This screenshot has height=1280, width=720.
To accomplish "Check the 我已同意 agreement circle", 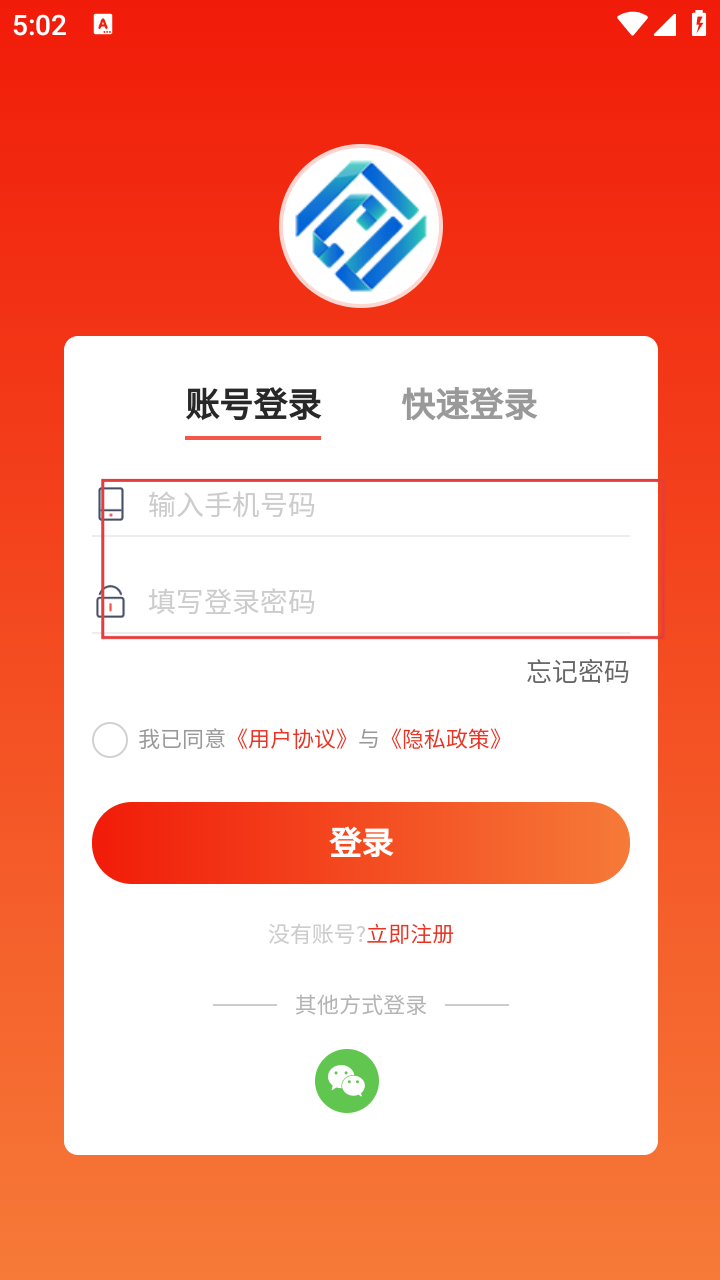I will (x=110, y=740).
